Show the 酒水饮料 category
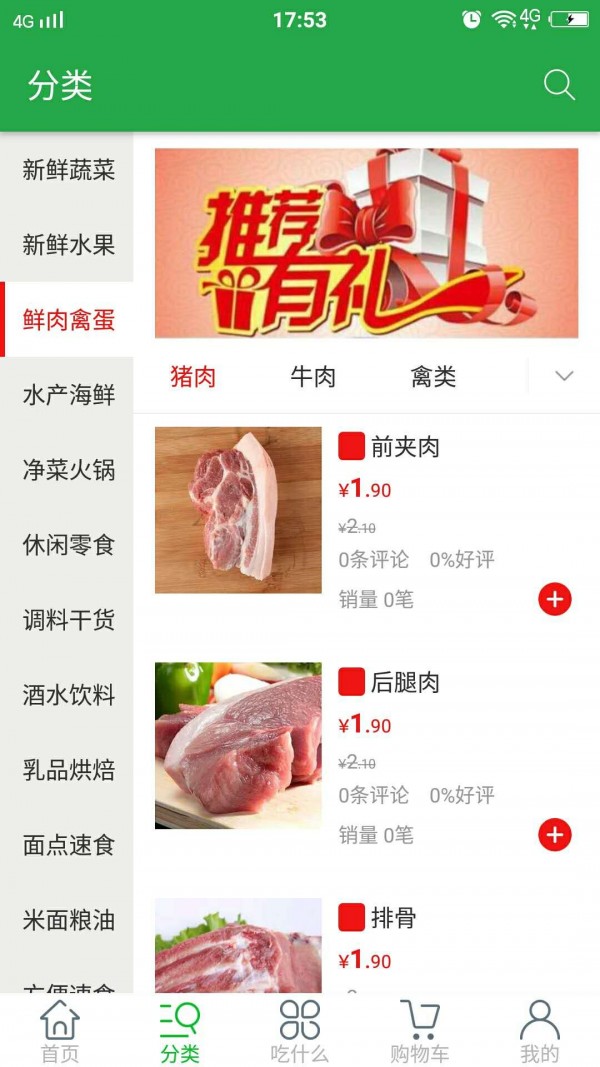The image size is (600, 1067). point(69,695)
